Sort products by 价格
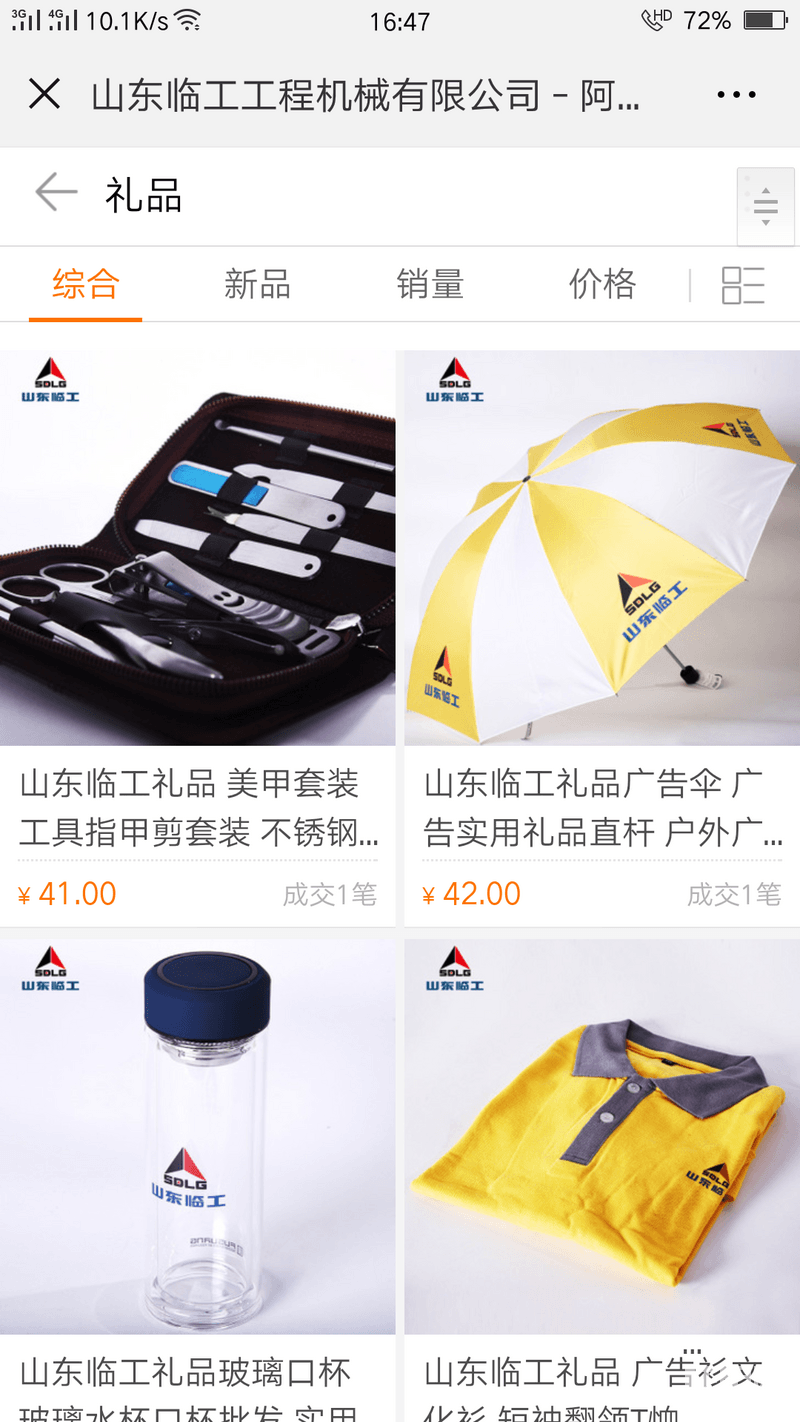The width and height of the screenshot is (800, 1422). 602,285
